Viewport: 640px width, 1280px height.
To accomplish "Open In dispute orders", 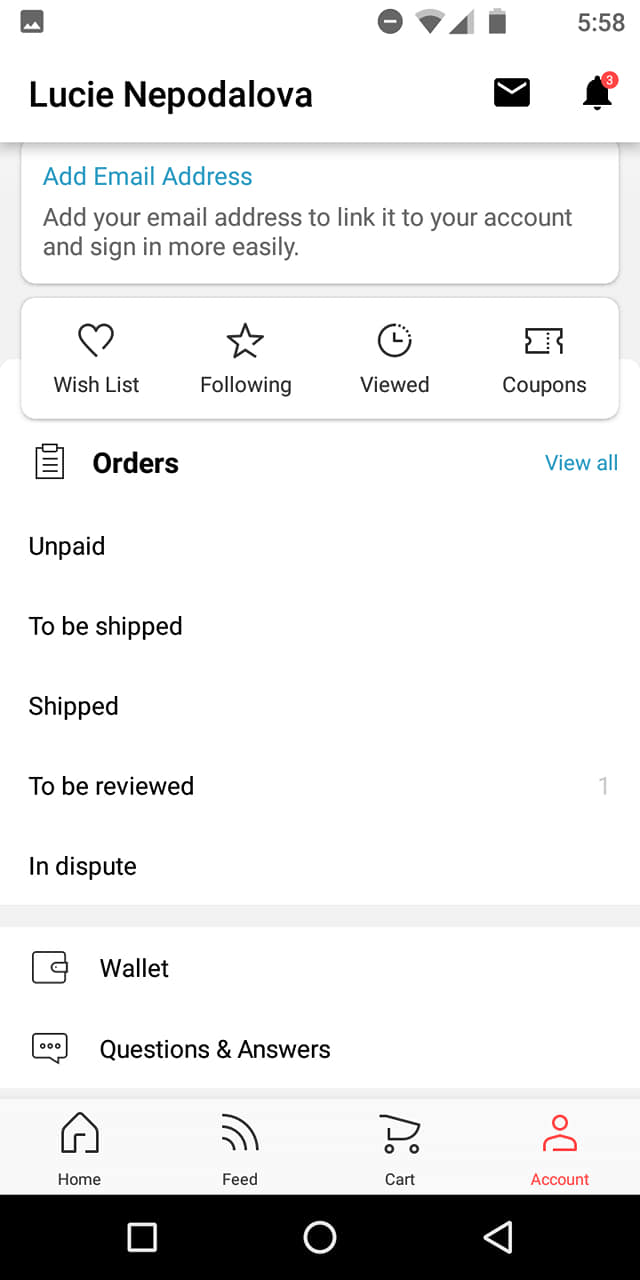I will 82,866.
